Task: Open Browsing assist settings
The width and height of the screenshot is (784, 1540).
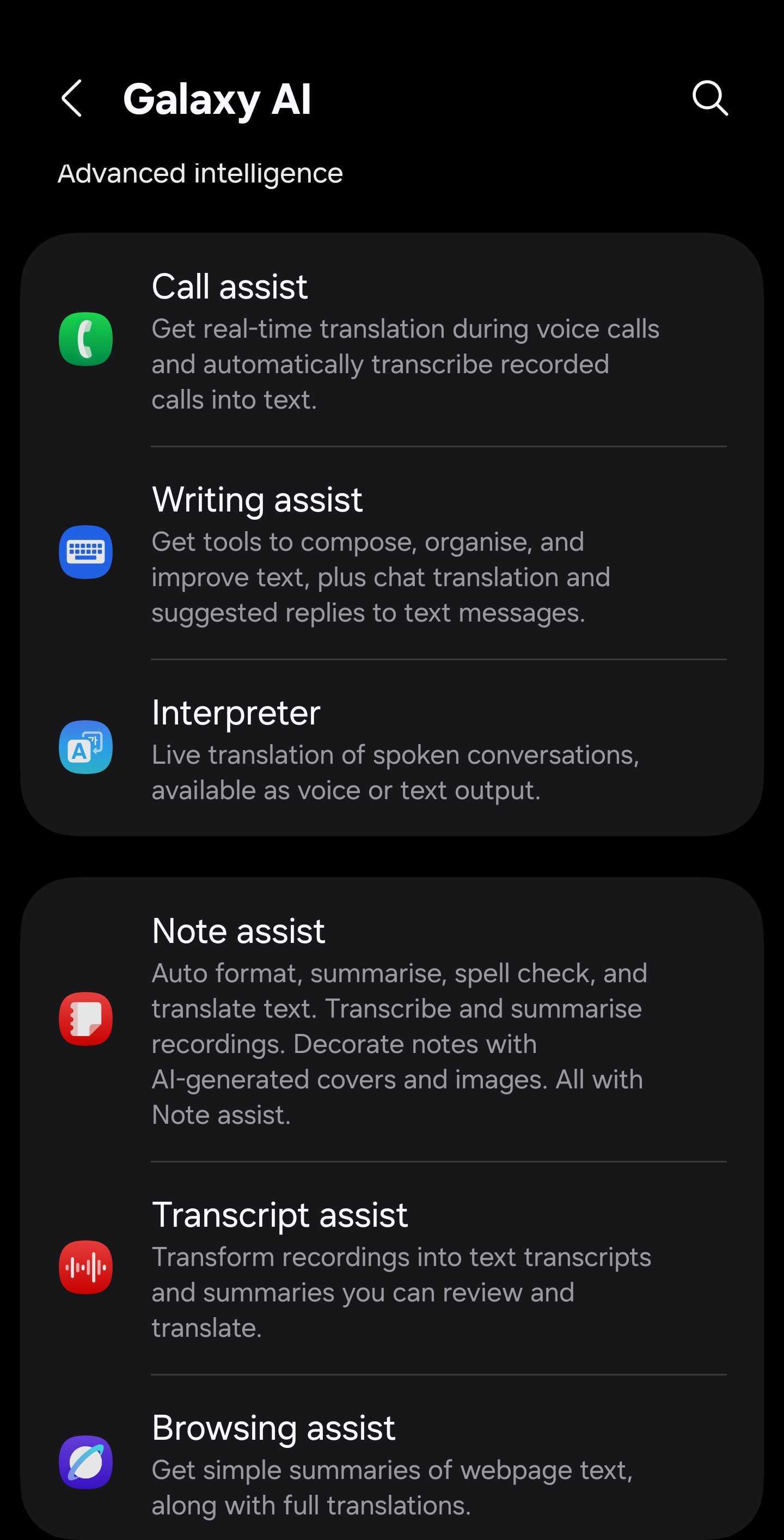Action: point(392,1462)
